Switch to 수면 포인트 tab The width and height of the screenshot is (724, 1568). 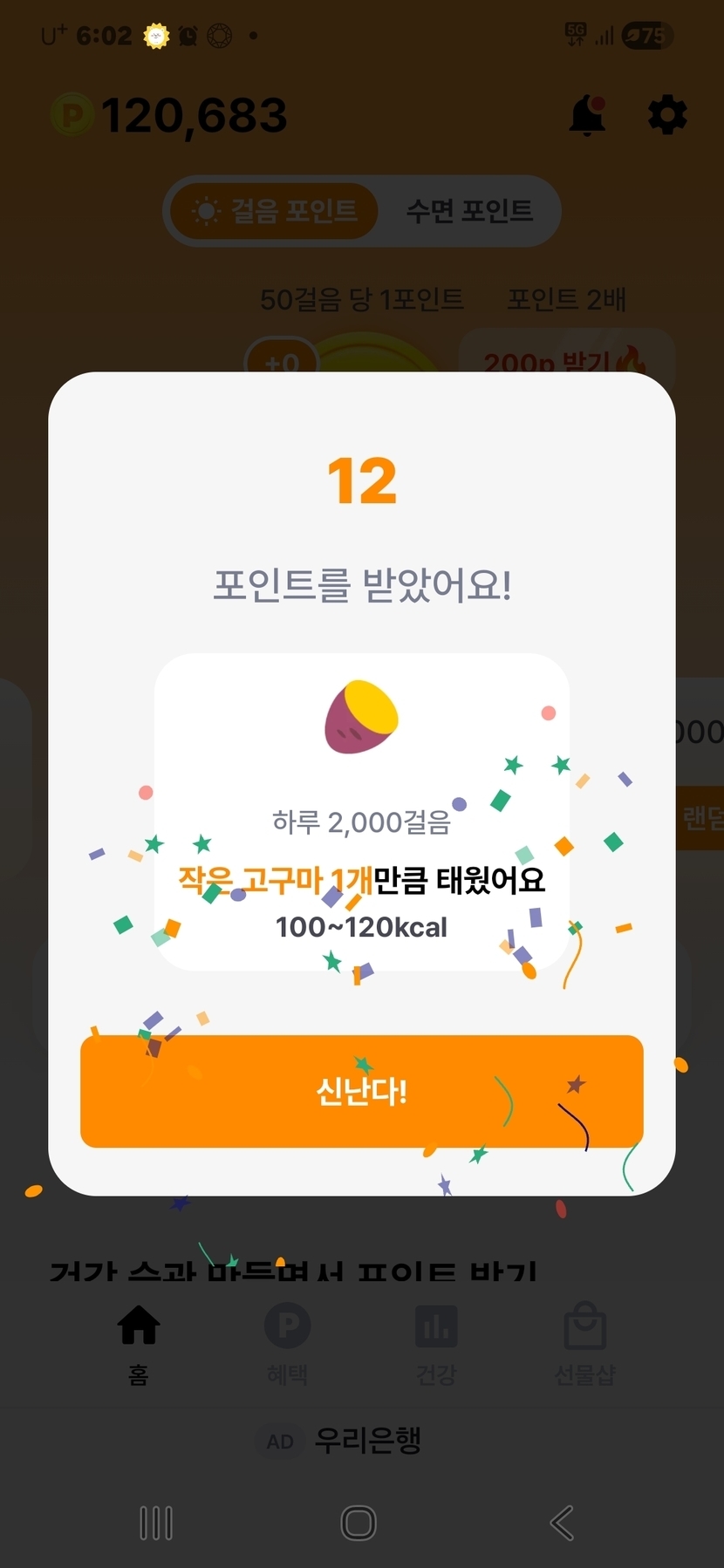point(468,211)
